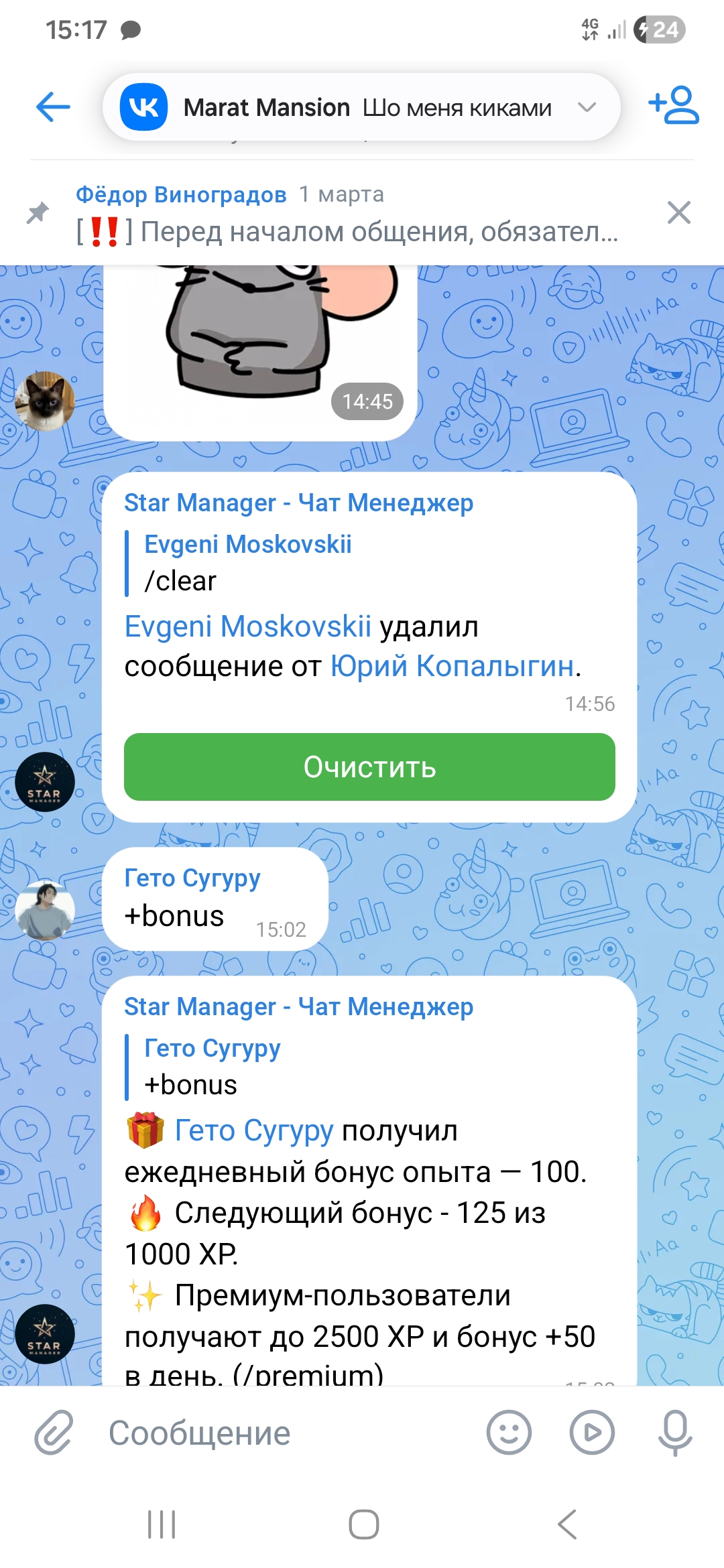Add a member to the chat
Screen dimensions: 724x1568
tap(674, 105)
